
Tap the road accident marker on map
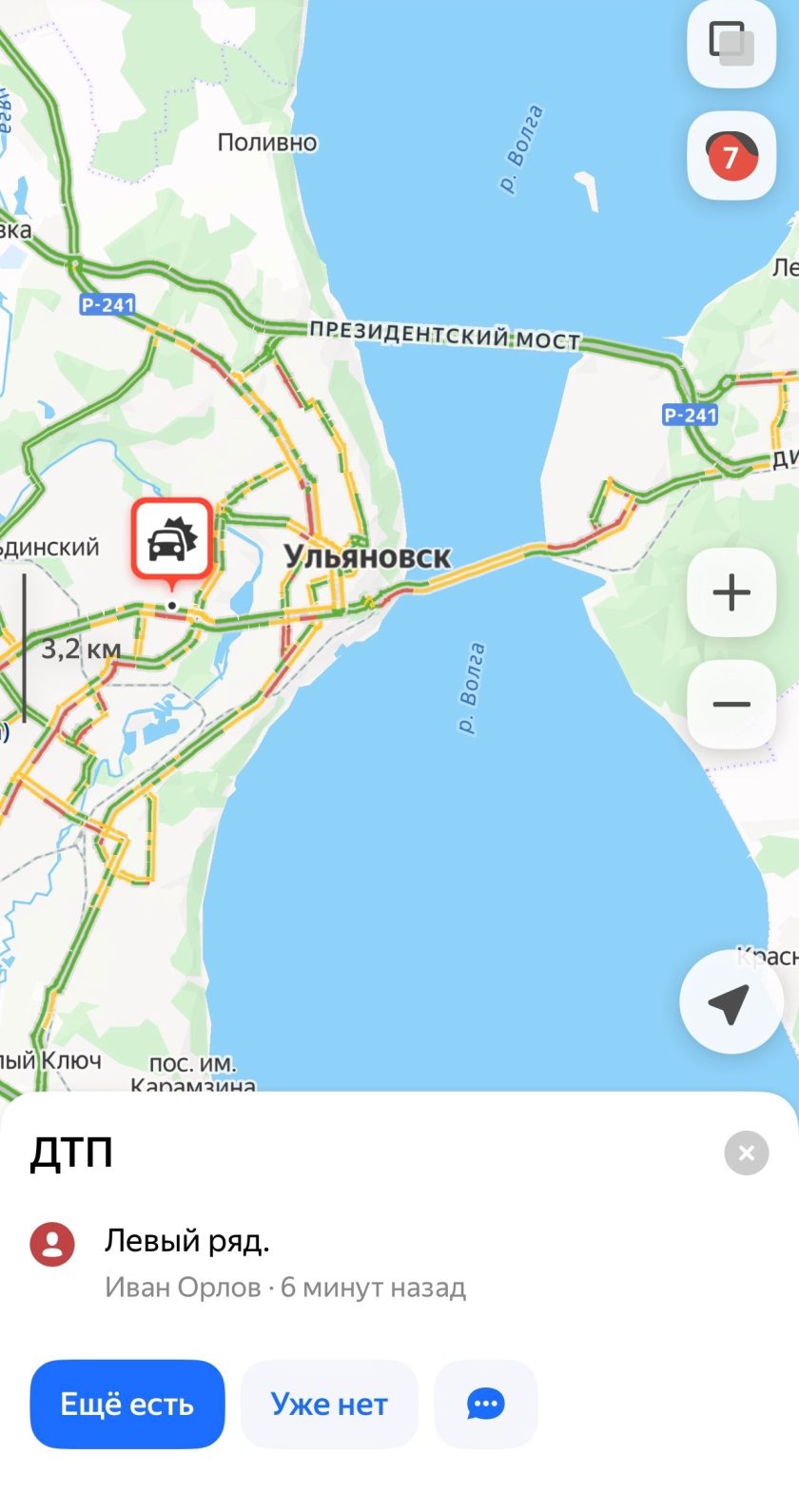pos(171,540)
